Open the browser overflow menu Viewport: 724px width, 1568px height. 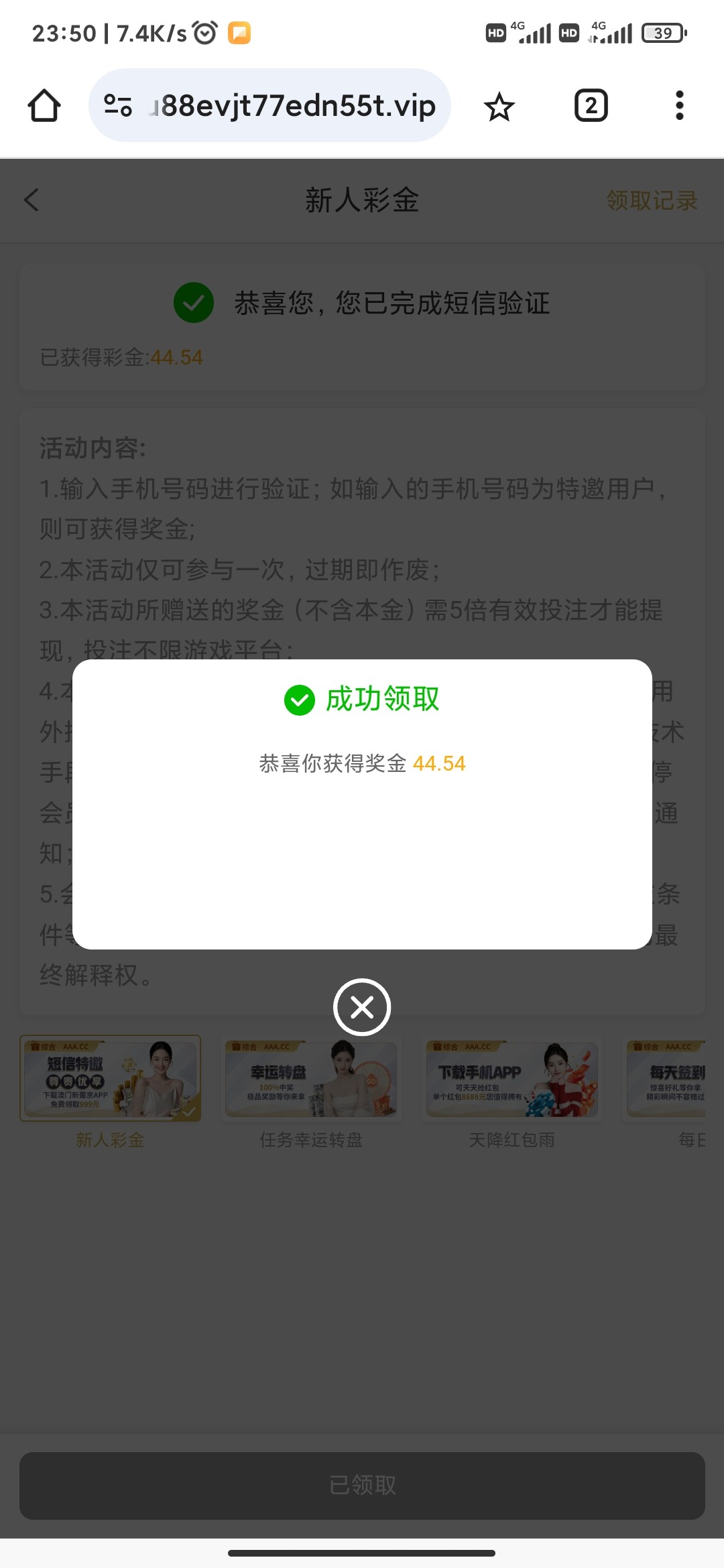pyautogui.click(x=679, y=106)
